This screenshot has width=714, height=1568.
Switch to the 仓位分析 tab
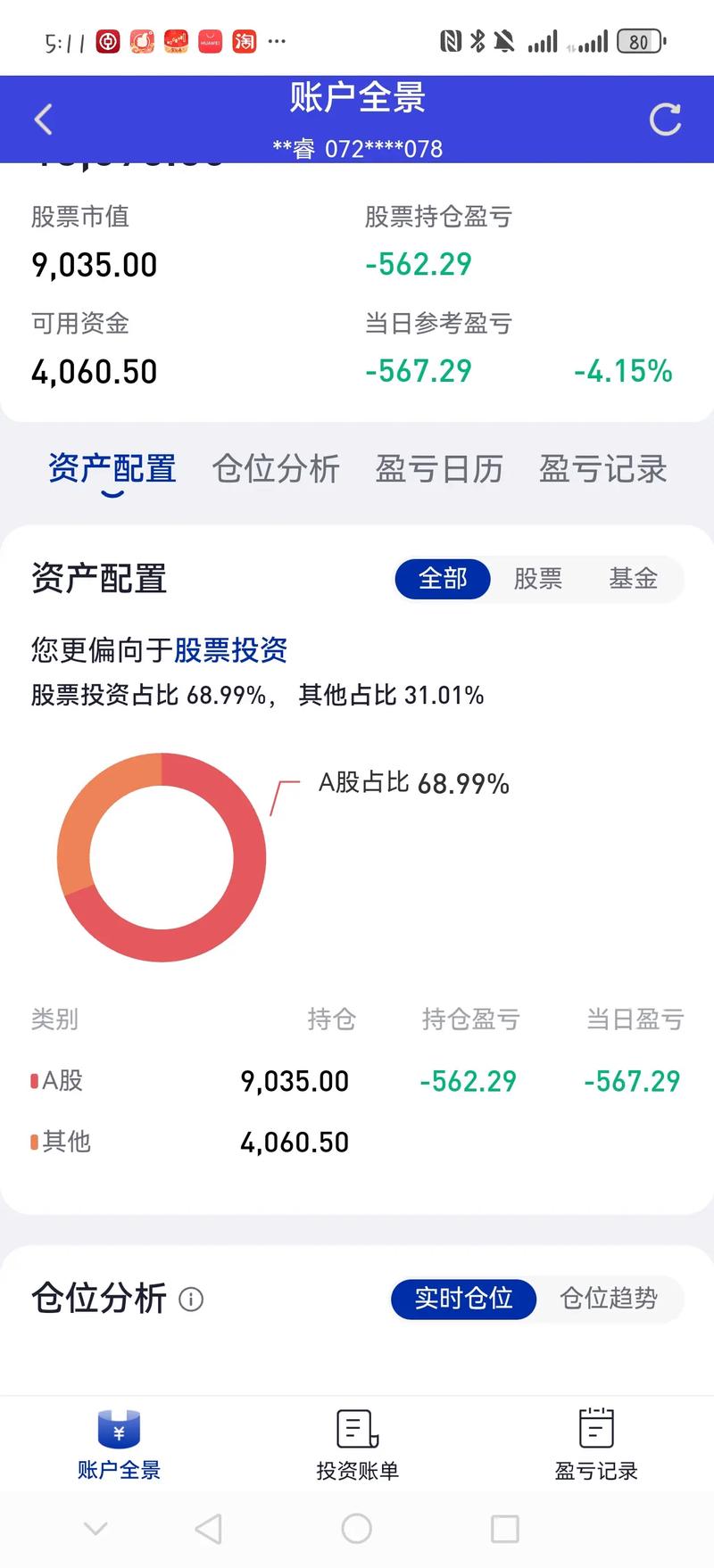point(276,469)
